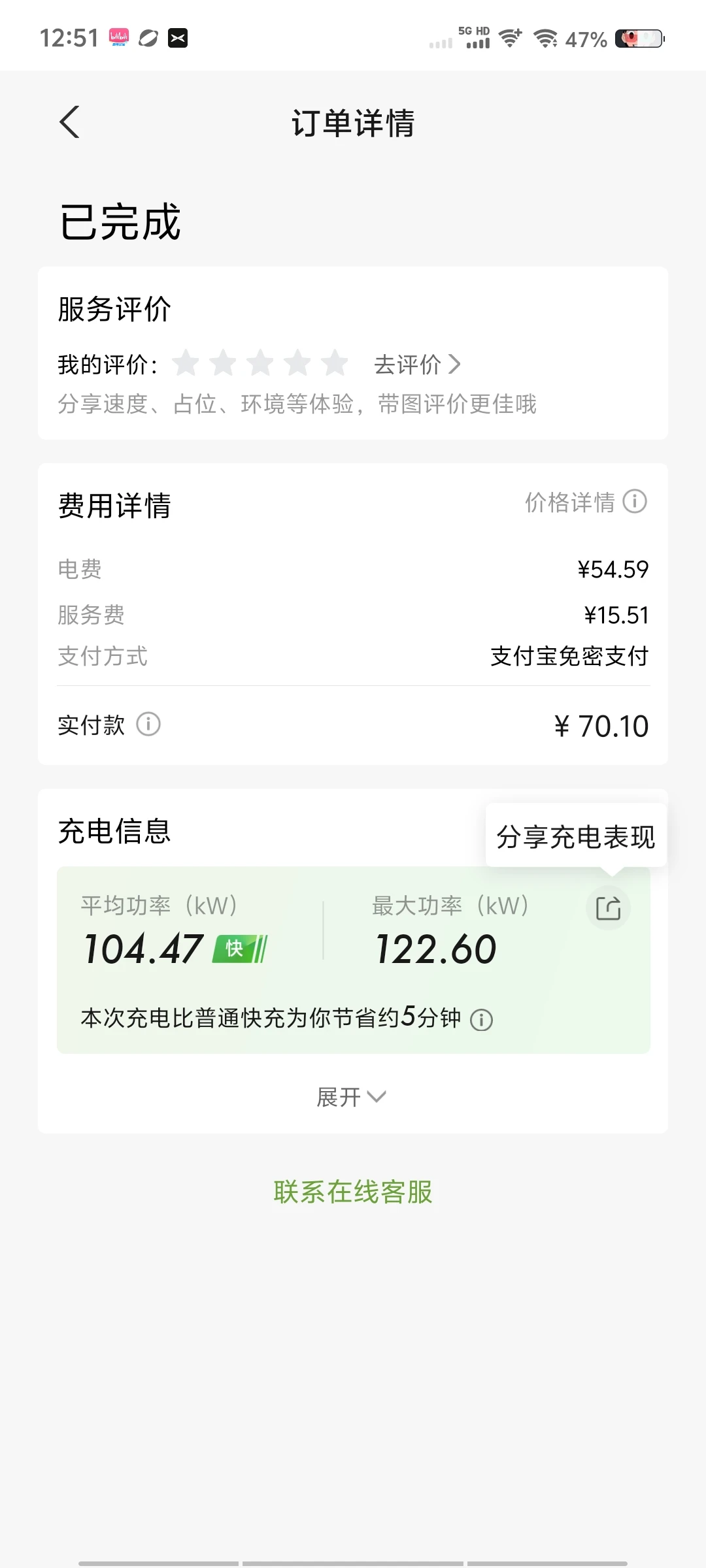This screenshot has height=1568, width=706.
Task: Expand charging info with 展开
Action: [352, 1096]
